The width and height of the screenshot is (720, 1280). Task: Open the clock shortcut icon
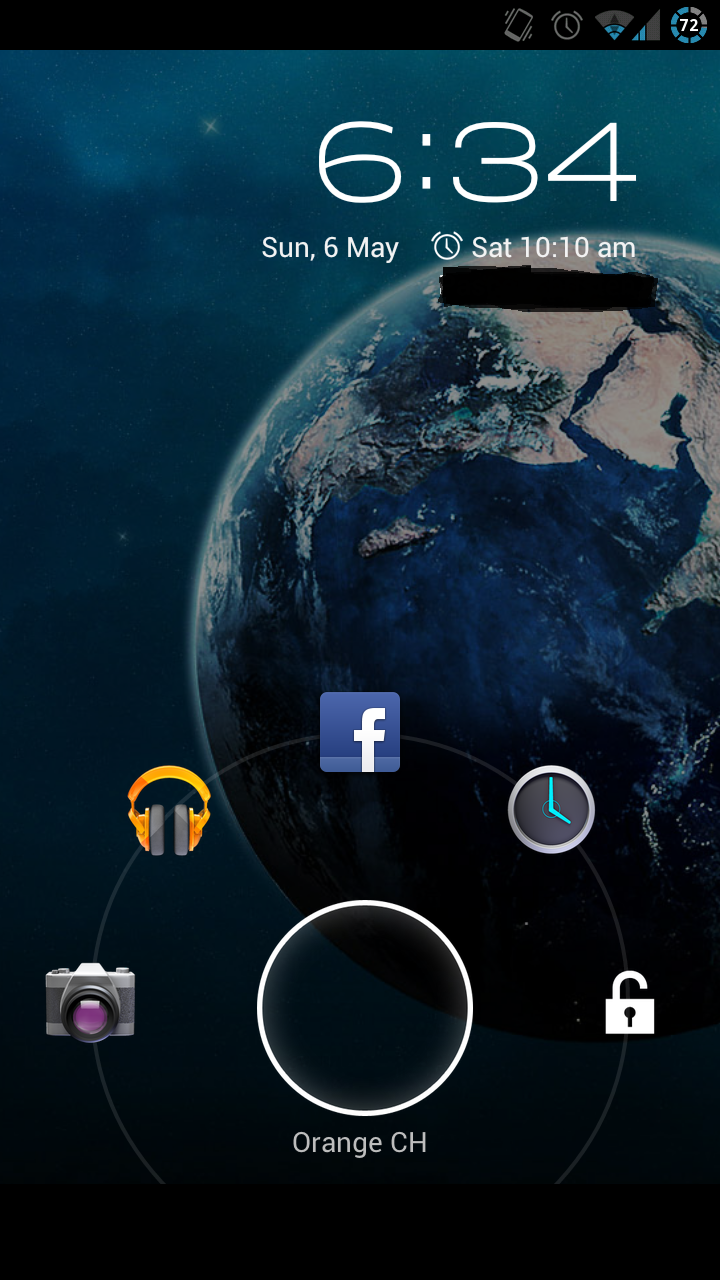551,809
